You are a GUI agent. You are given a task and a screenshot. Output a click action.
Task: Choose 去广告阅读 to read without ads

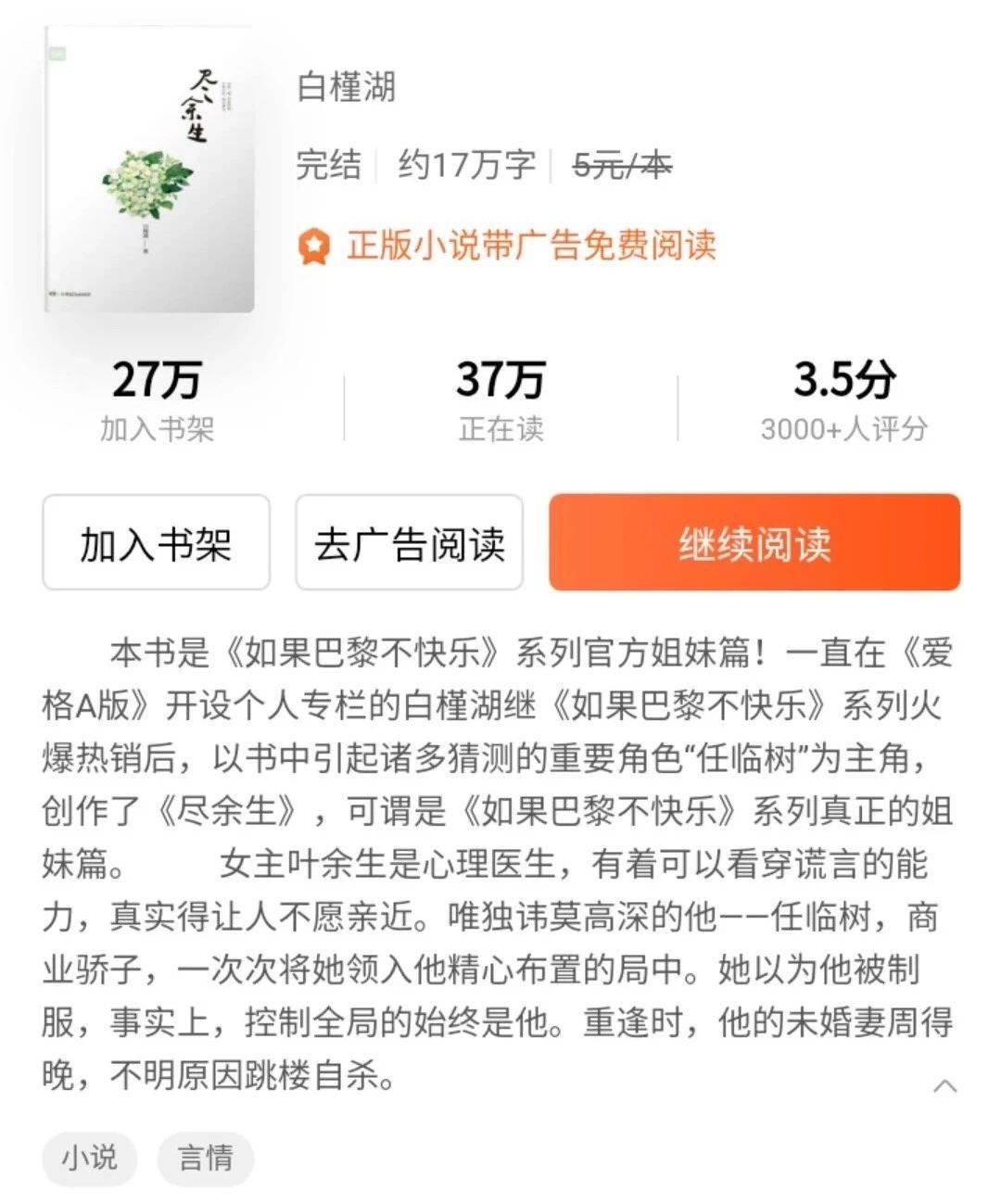409,543
